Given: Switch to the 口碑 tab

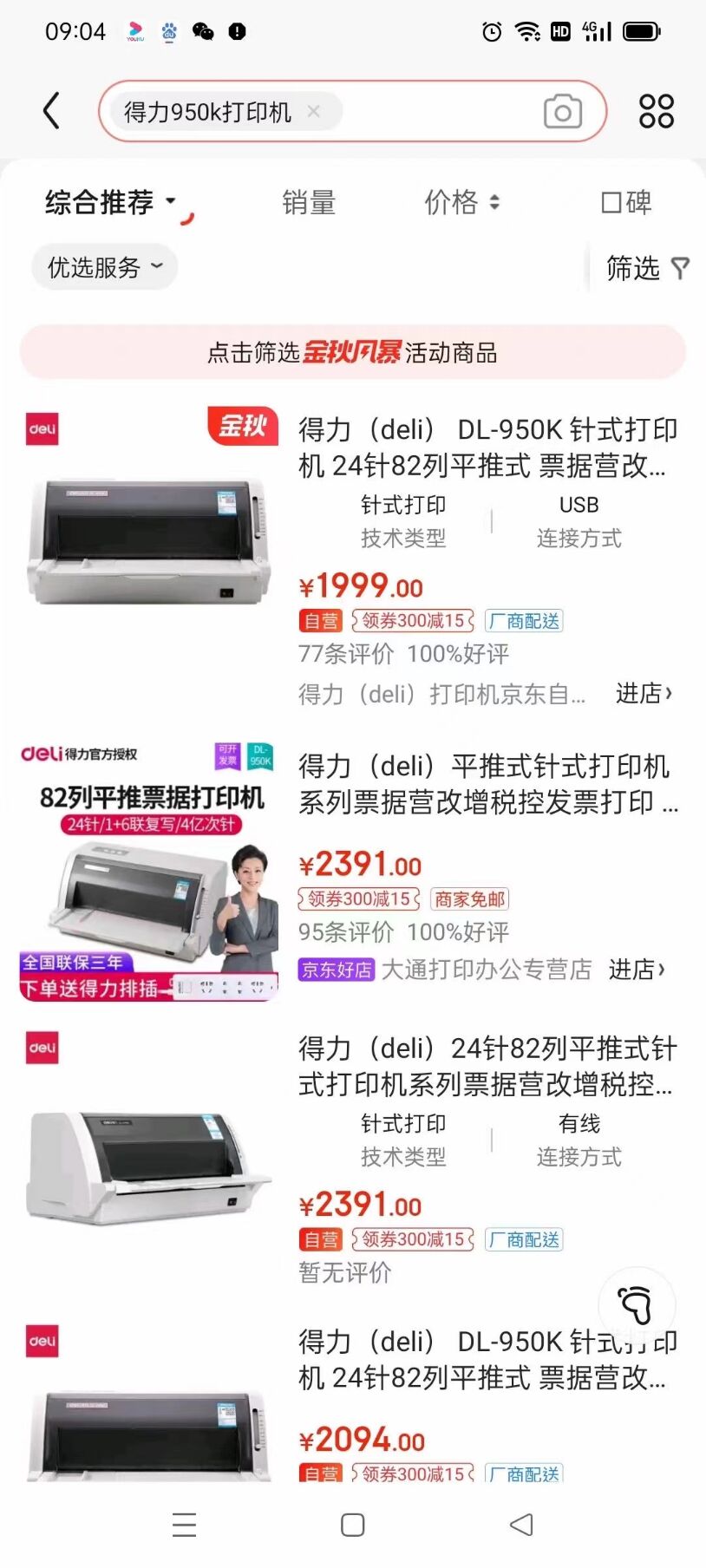Looking at the screenshot, I should (x=626, y=203).
